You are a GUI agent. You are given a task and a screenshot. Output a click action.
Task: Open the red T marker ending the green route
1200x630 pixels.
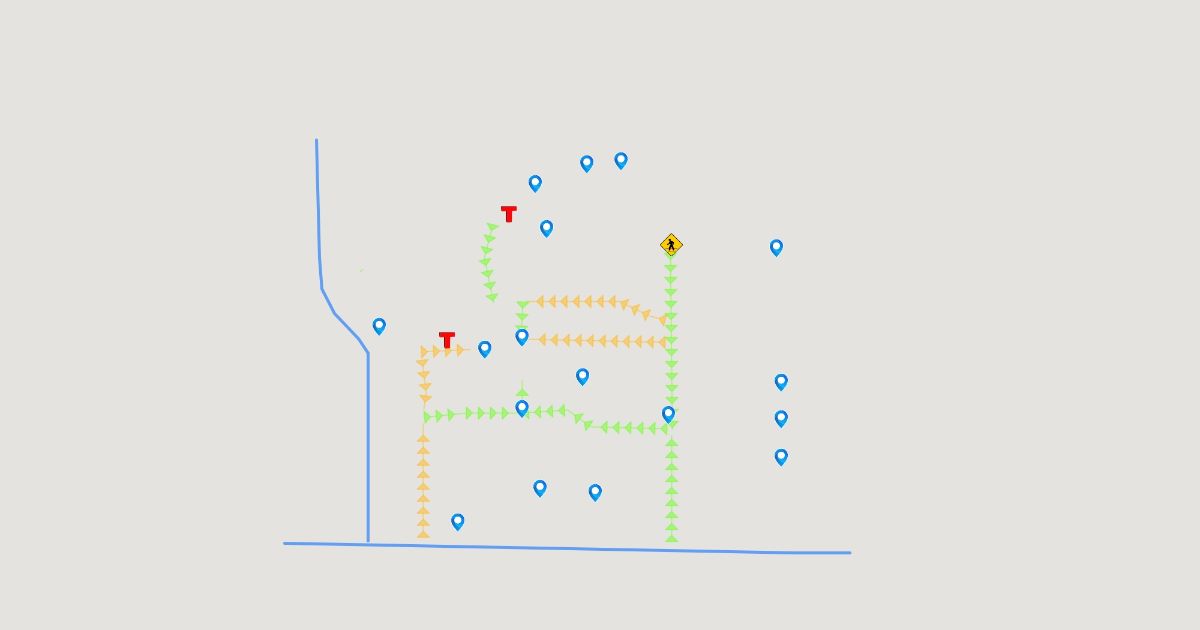[509, 214]
